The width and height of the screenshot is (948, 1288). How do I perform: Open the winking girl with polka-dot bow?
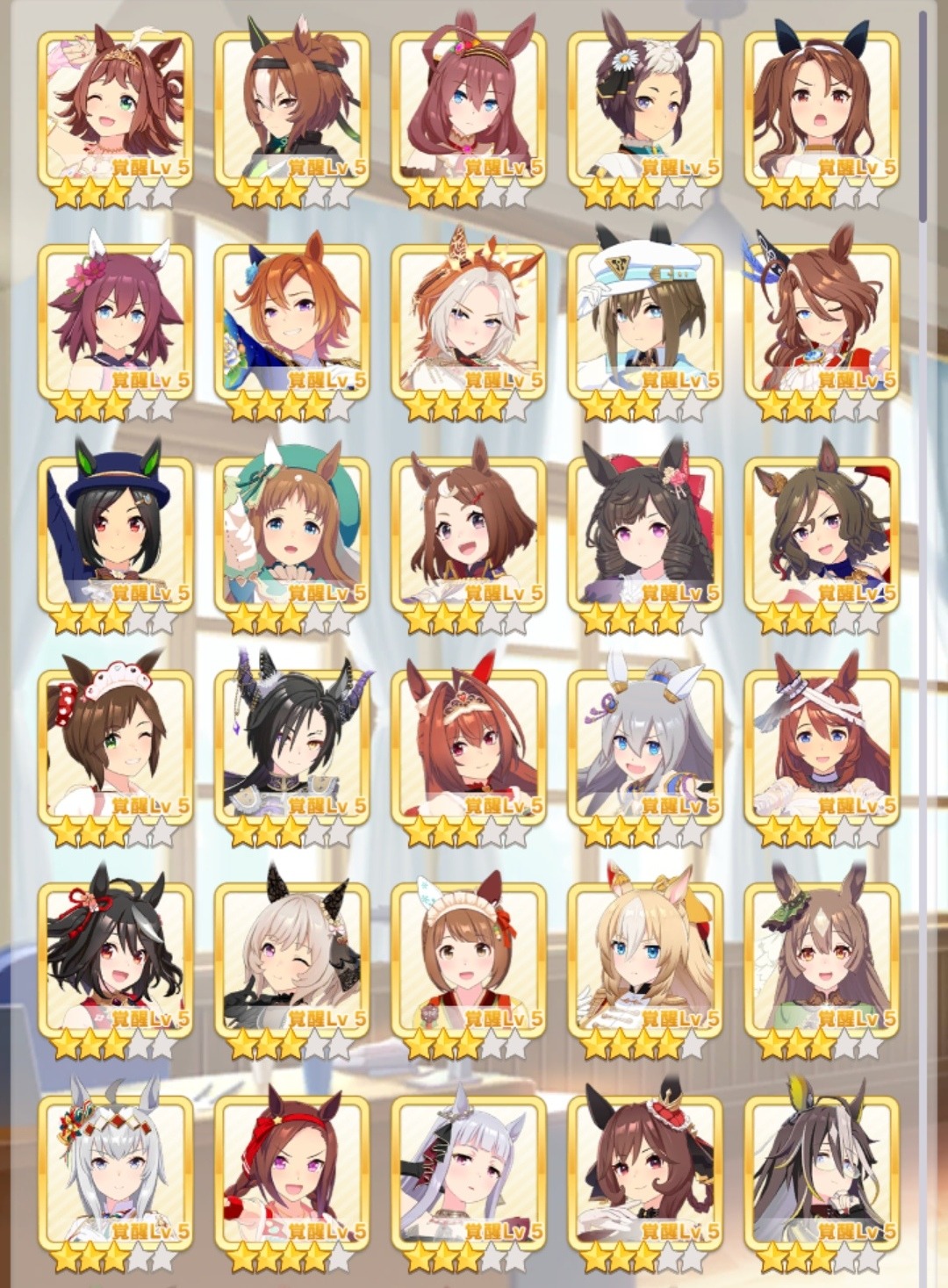click(x=115, y=747)
